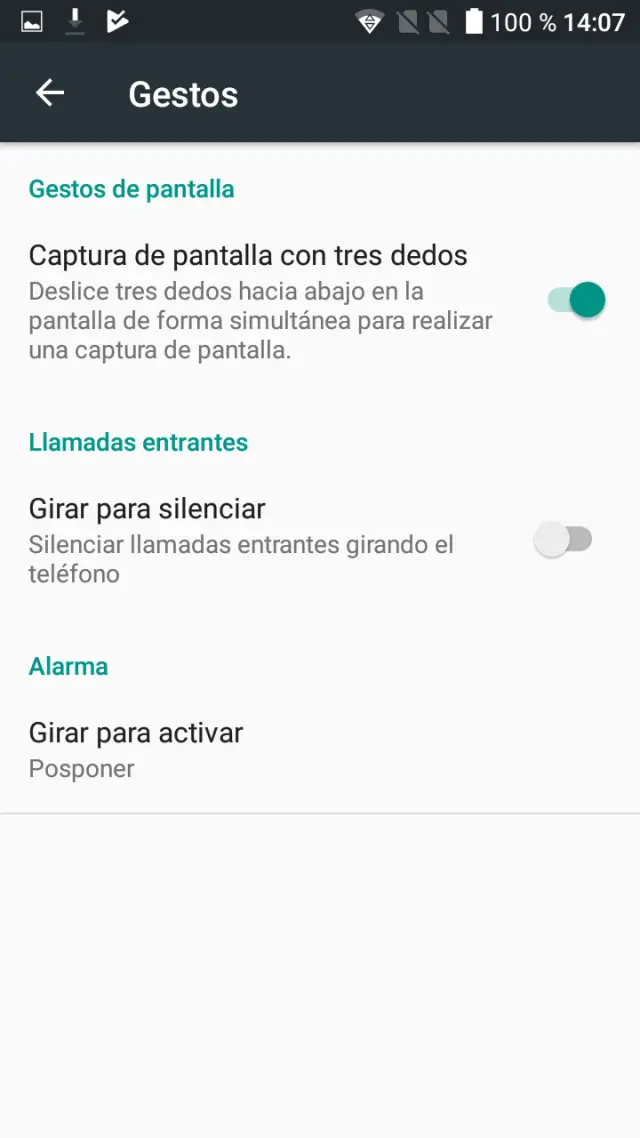Go back from the Gestos screen
The image size is (640, 1138).
(50, 94)
